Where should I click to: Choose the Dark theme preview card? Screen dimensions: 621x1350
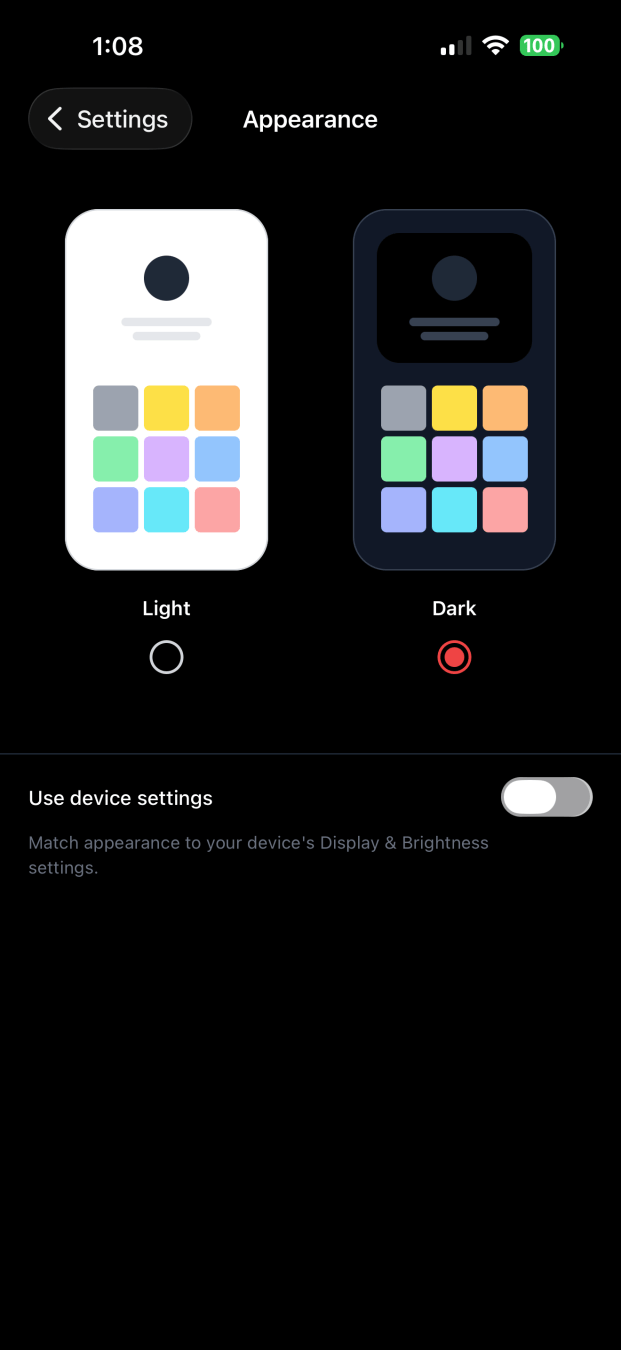coord(454,390)
